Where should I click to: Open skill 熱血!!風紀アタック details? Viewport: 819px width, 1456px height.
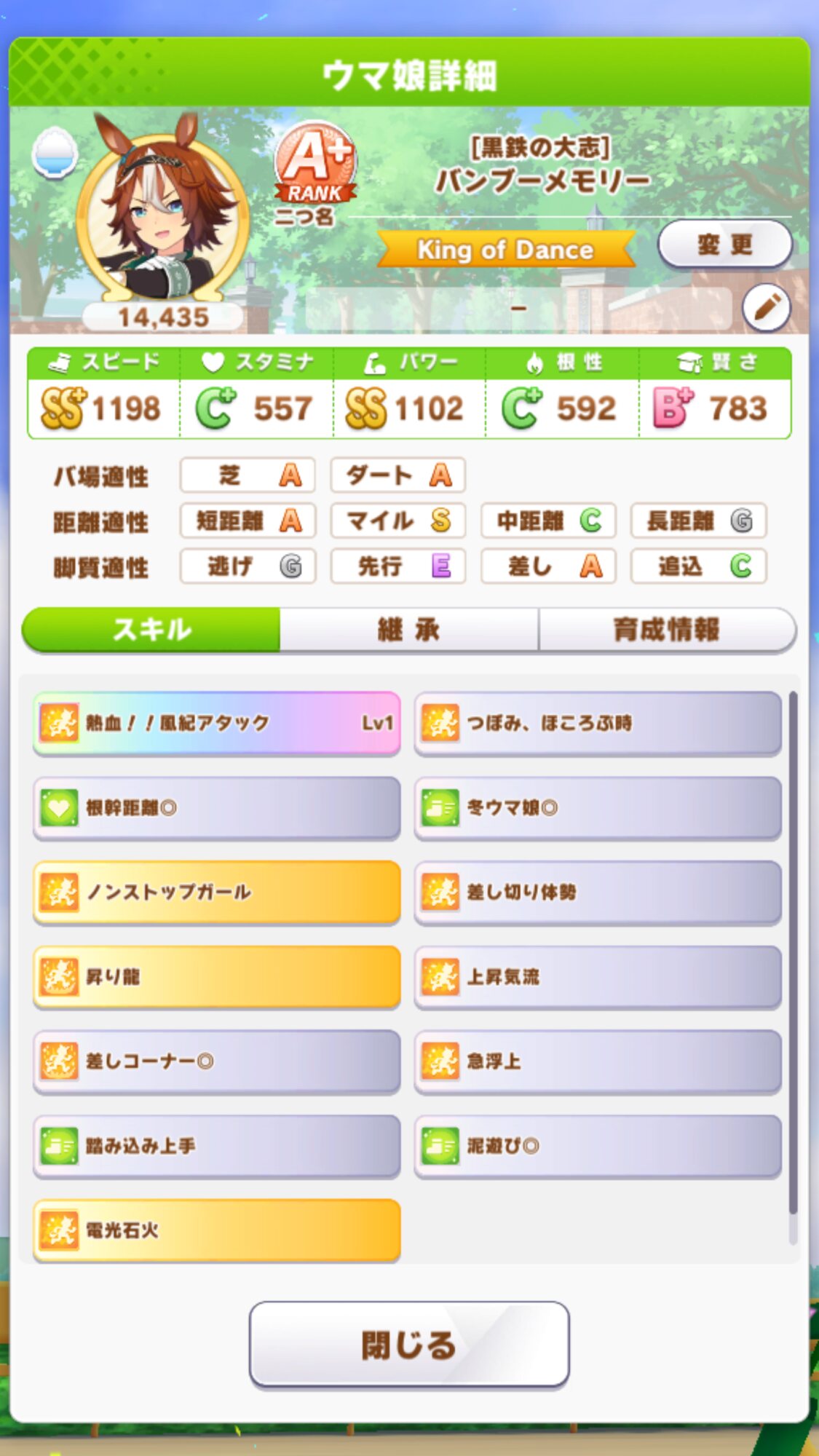point(216,723)
